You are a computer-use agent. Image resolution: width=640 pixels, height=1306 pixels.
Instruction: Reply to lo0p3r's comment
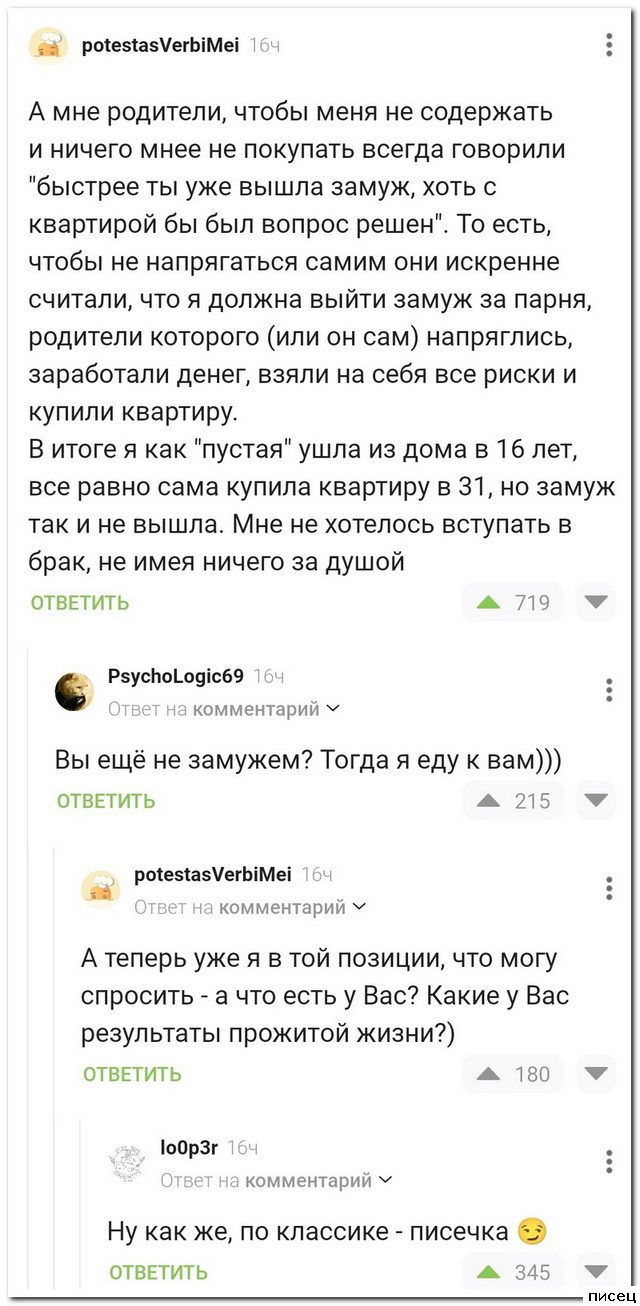(158, 1272)
